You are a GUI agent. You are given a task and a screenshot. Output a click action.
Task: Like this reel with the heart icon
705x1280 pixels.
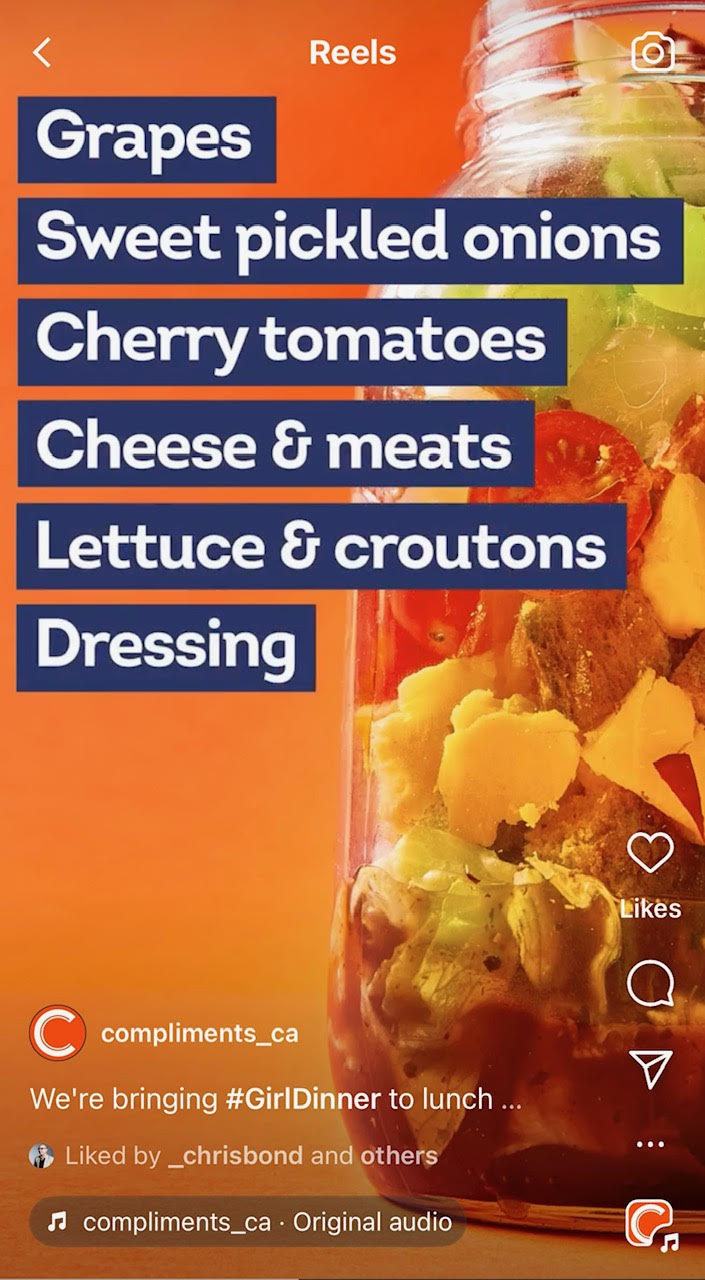pyautogui.click(x=650, y=854)
